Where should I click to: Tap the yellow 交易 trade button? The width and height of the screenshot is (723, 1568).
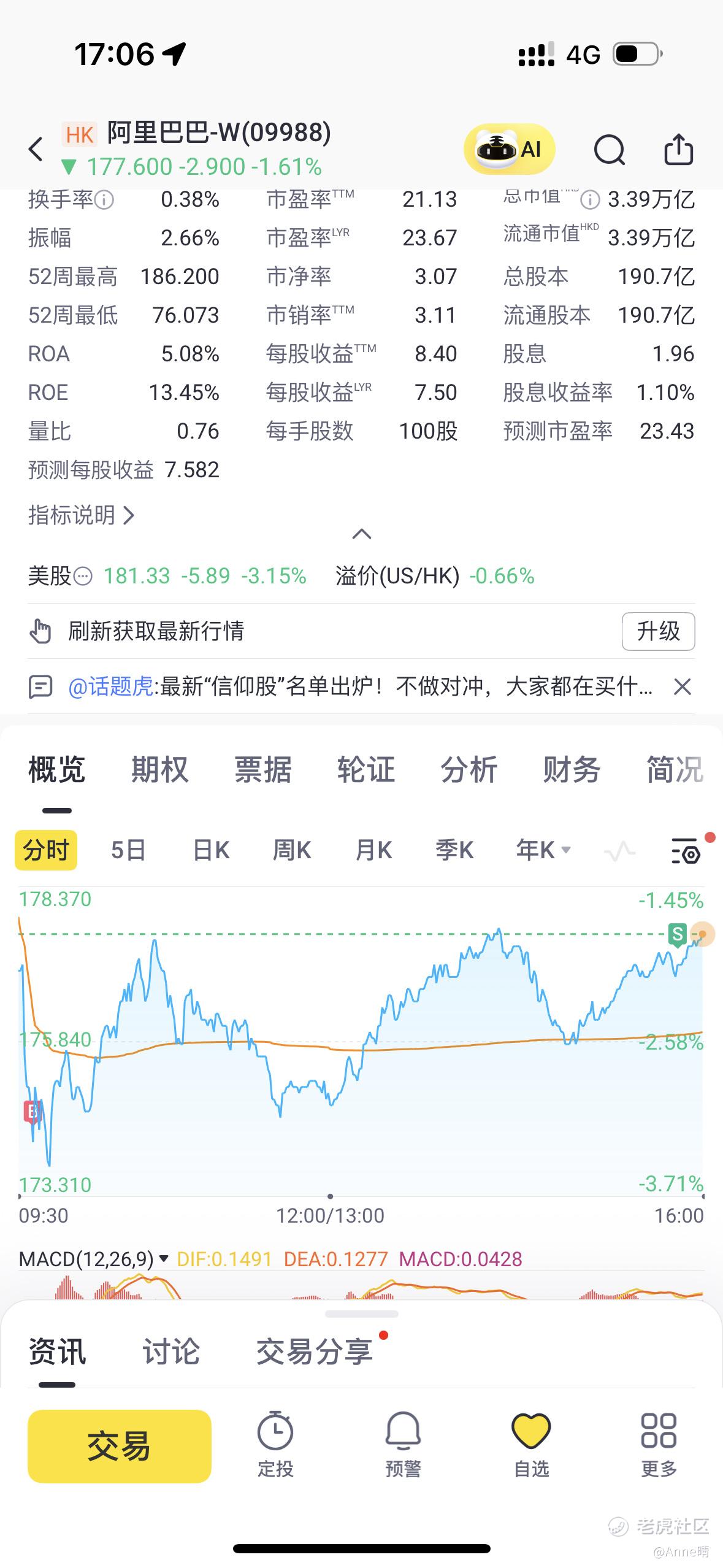pyautogui.click(x=120, y=1446)
